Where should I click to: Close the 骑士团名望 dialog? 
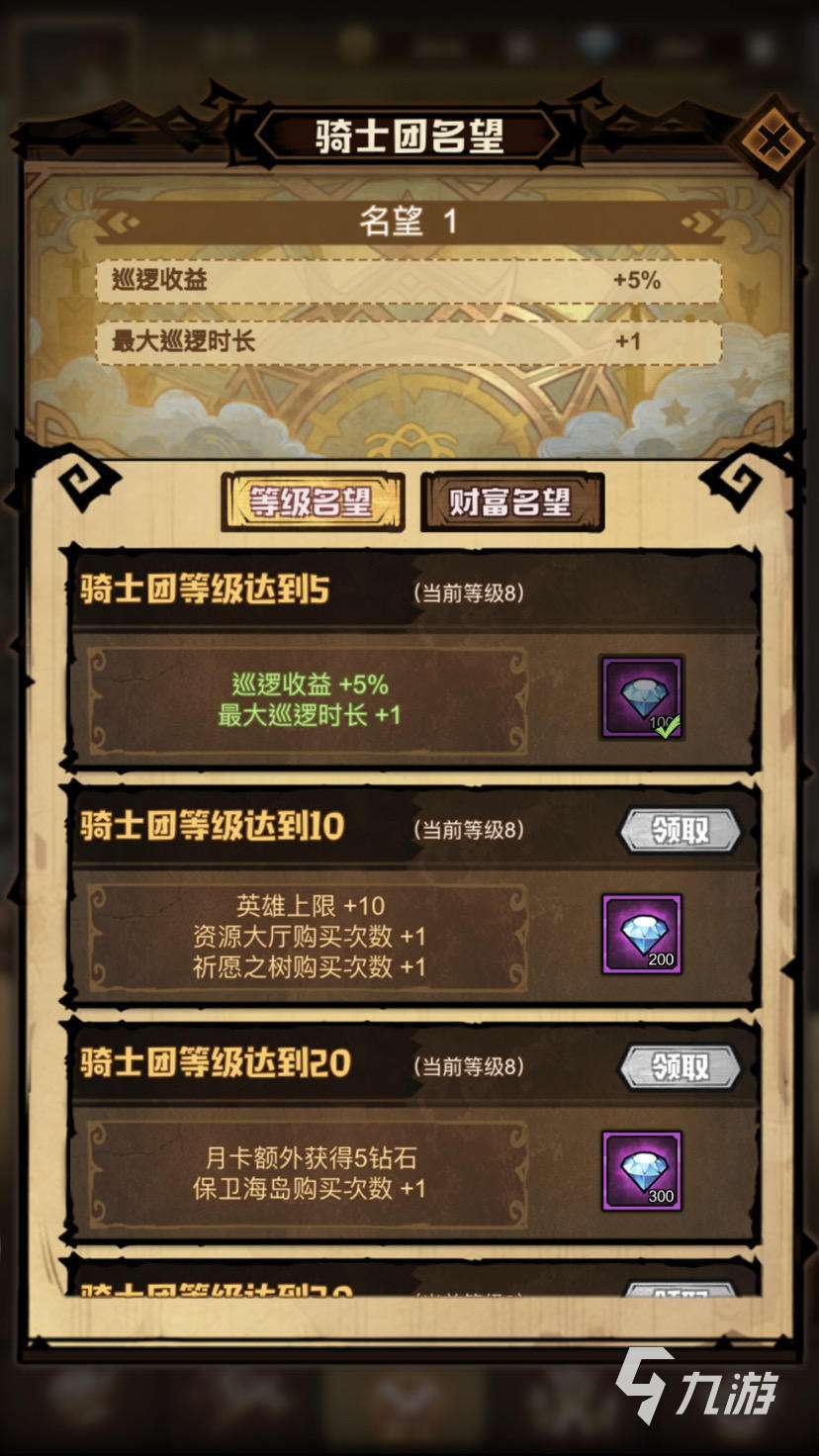click(x=773, y=141)
